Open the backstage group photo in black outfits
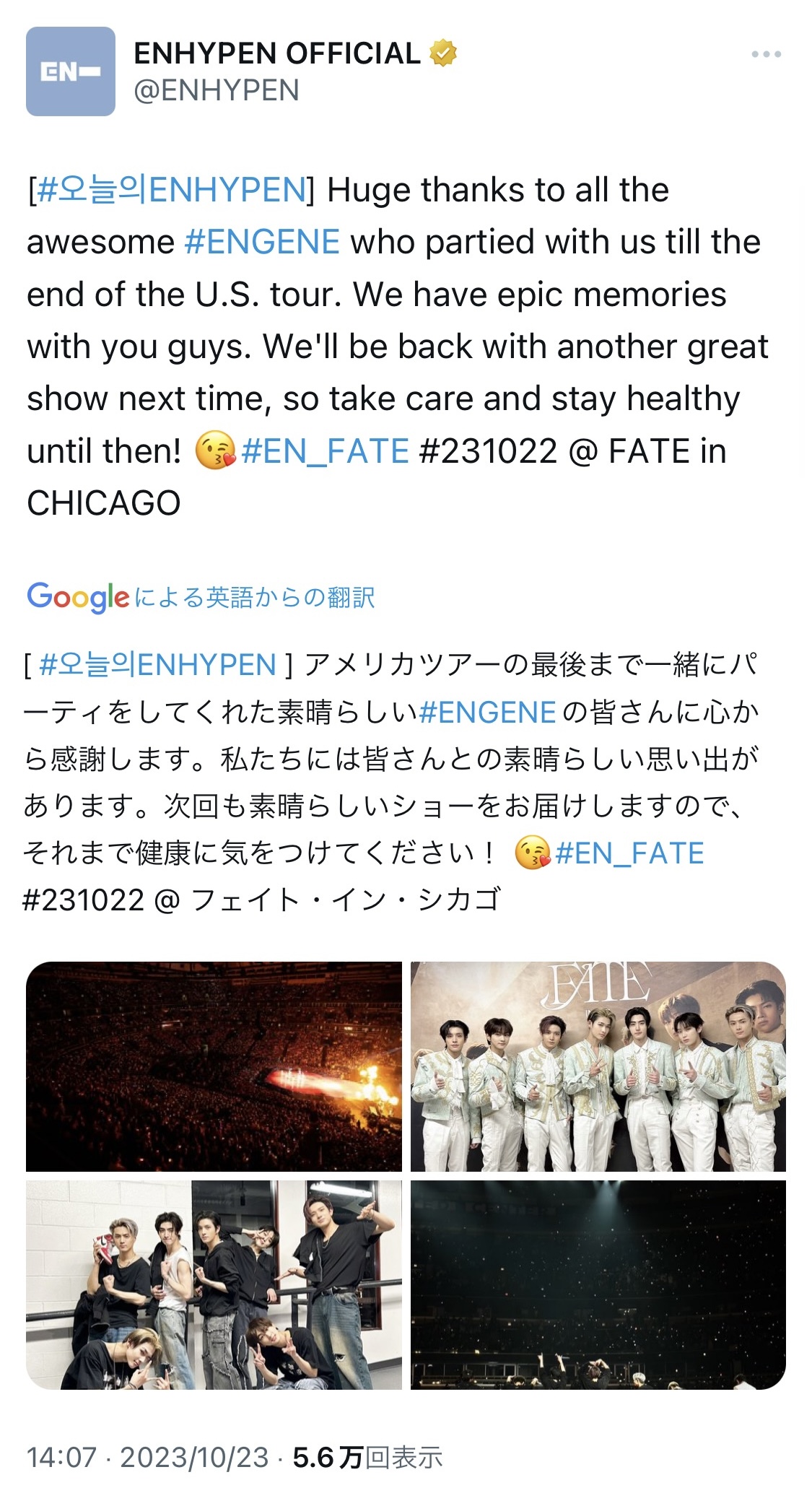Screen dimensions: 812x1493 pos(214,1285)
